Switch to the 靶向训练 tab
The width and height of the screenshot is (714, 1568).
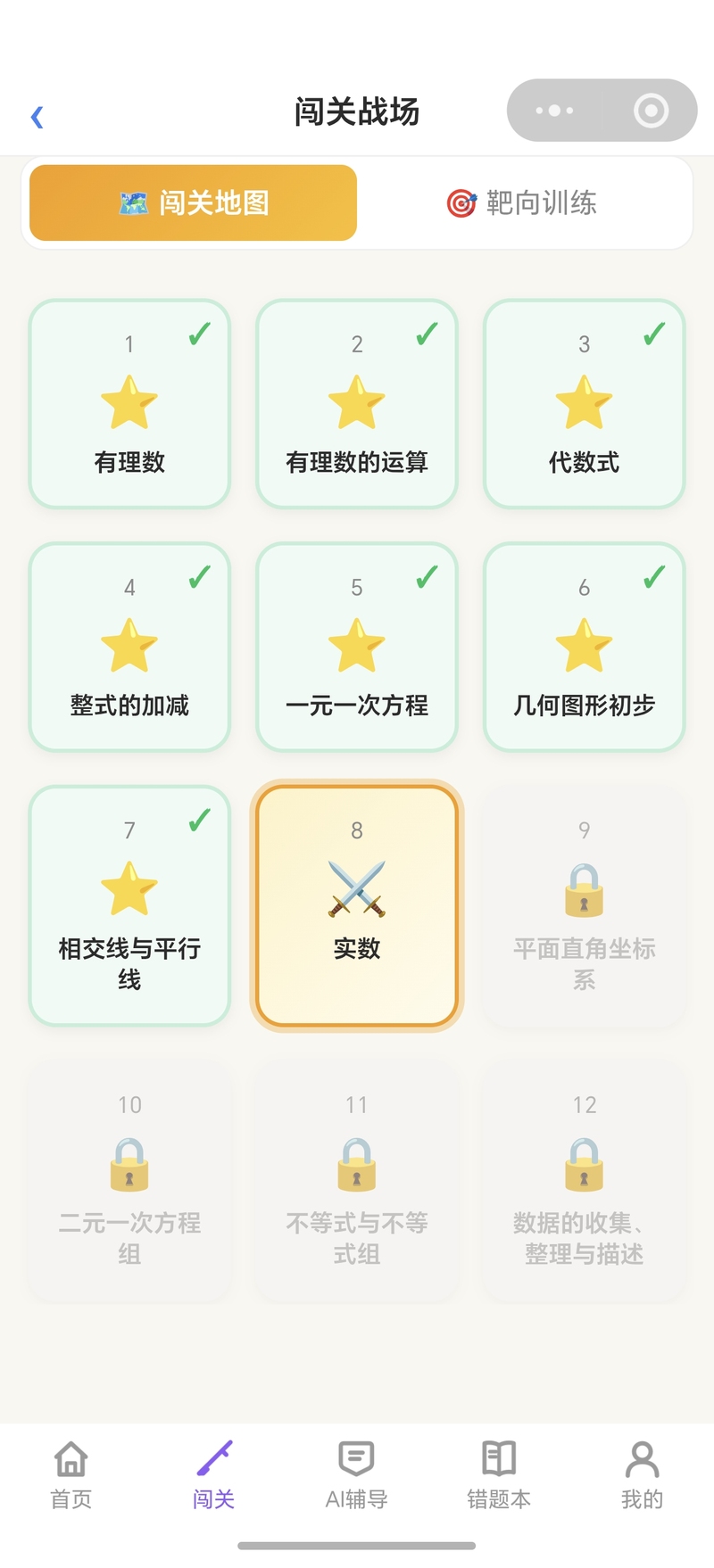tap(522, 202)
